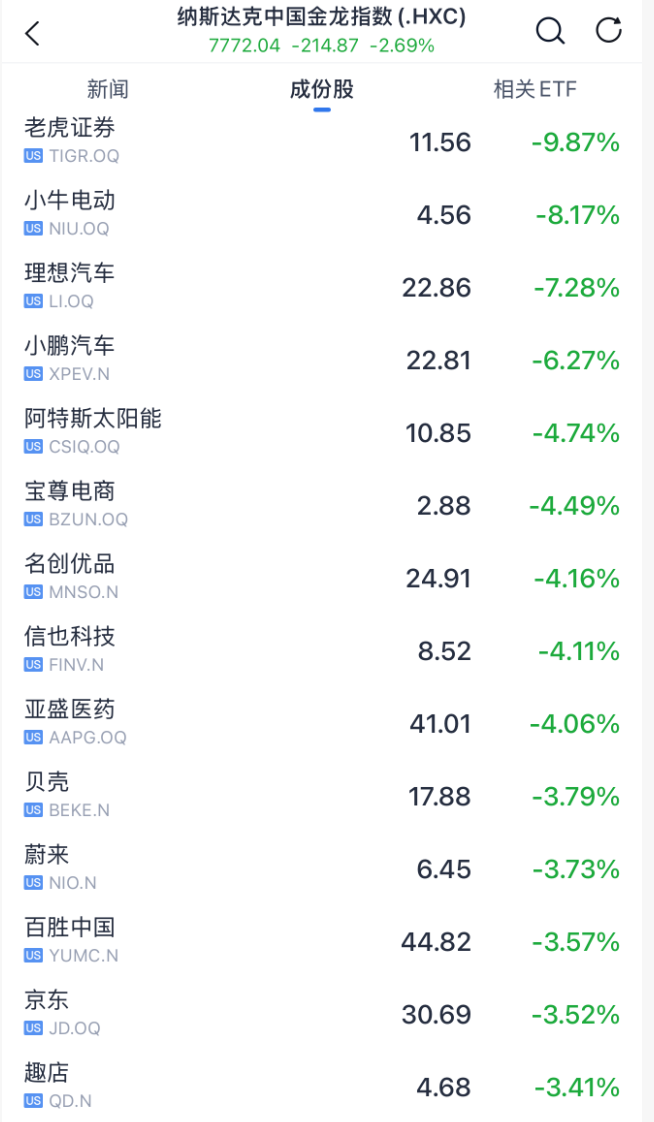Switch to the 相关ETF tab
The image size is (654, 1122).
pos(535,89)
